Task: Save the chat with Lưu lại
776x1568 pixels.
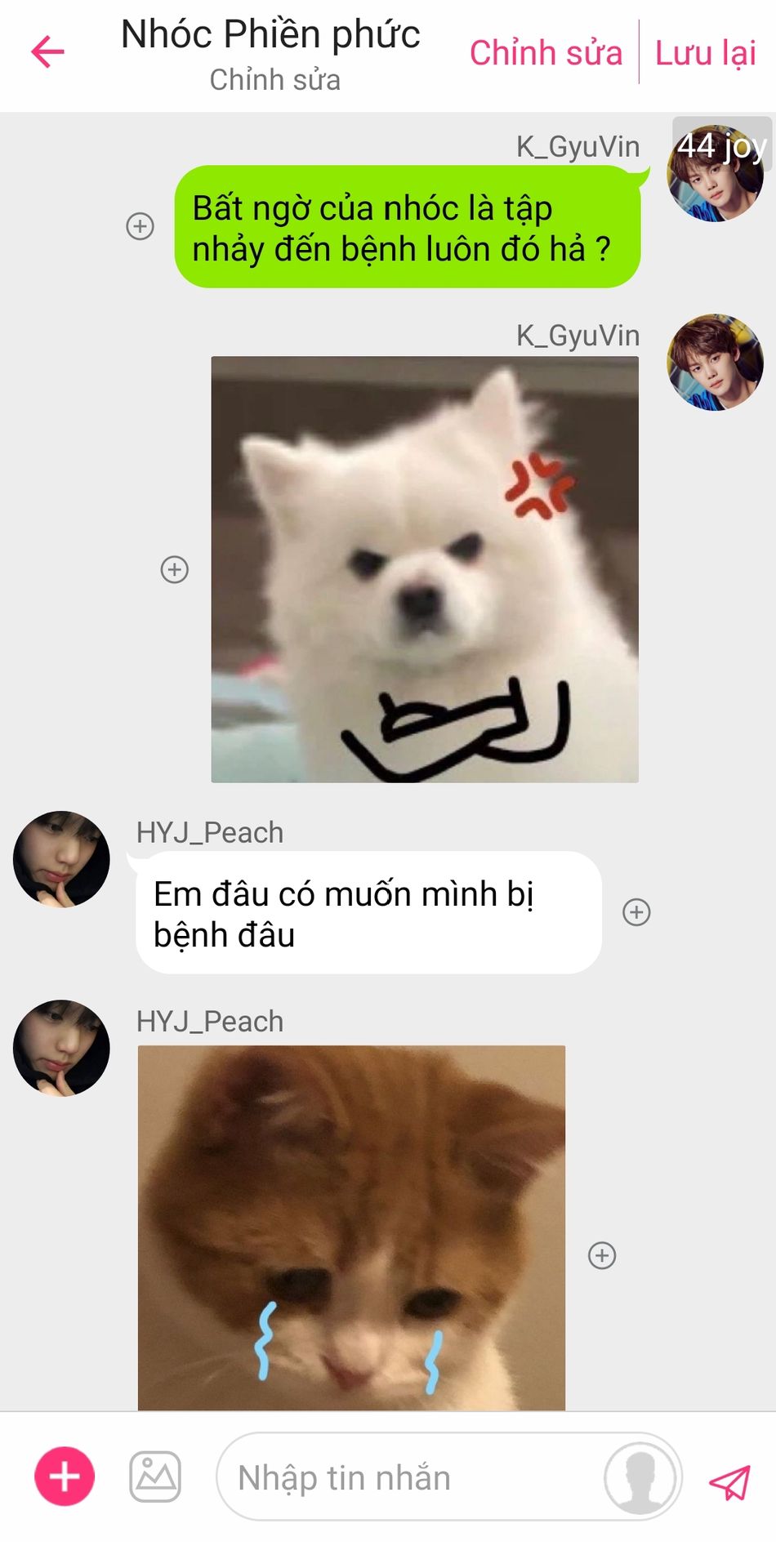Action: click(706, 53)
